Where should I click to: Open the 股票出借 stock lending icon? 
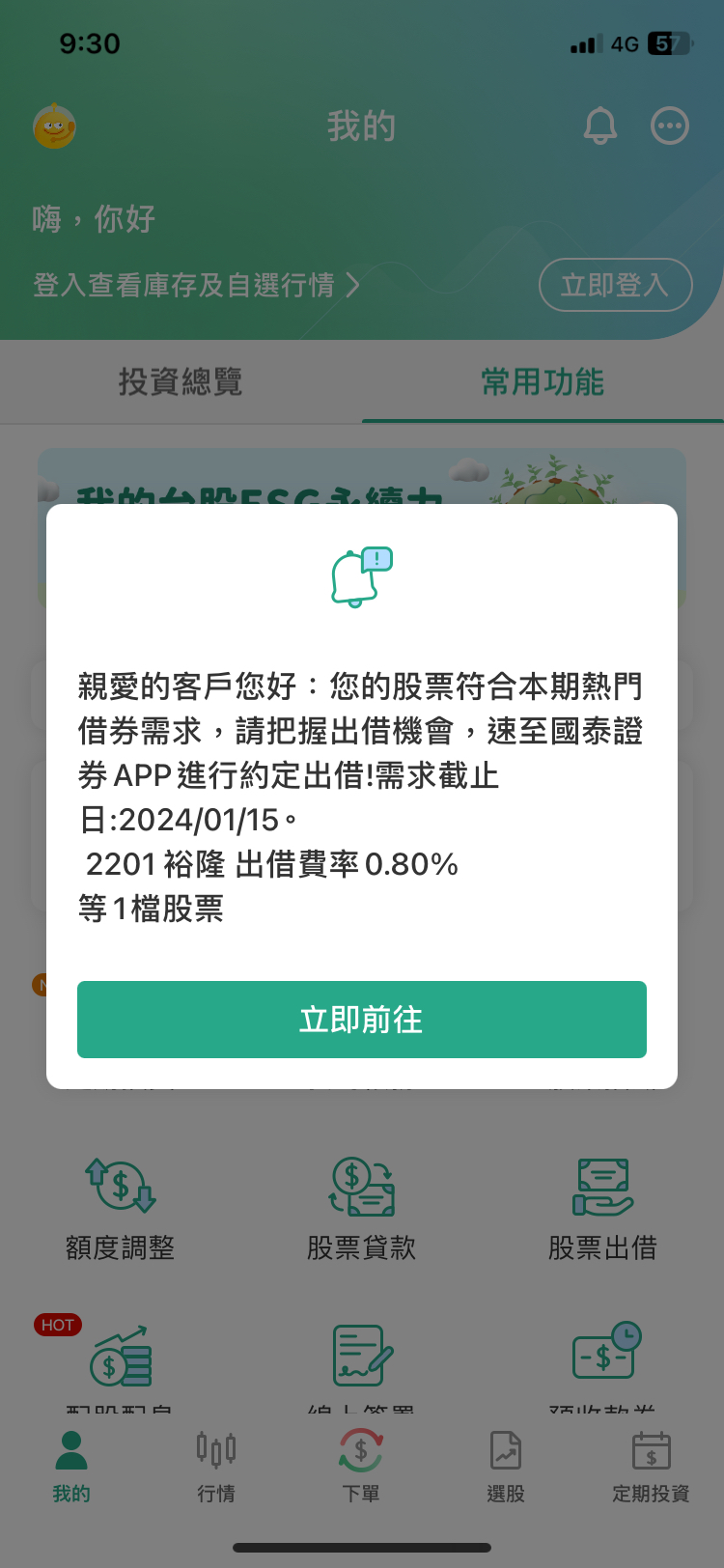coord(602,1205)
